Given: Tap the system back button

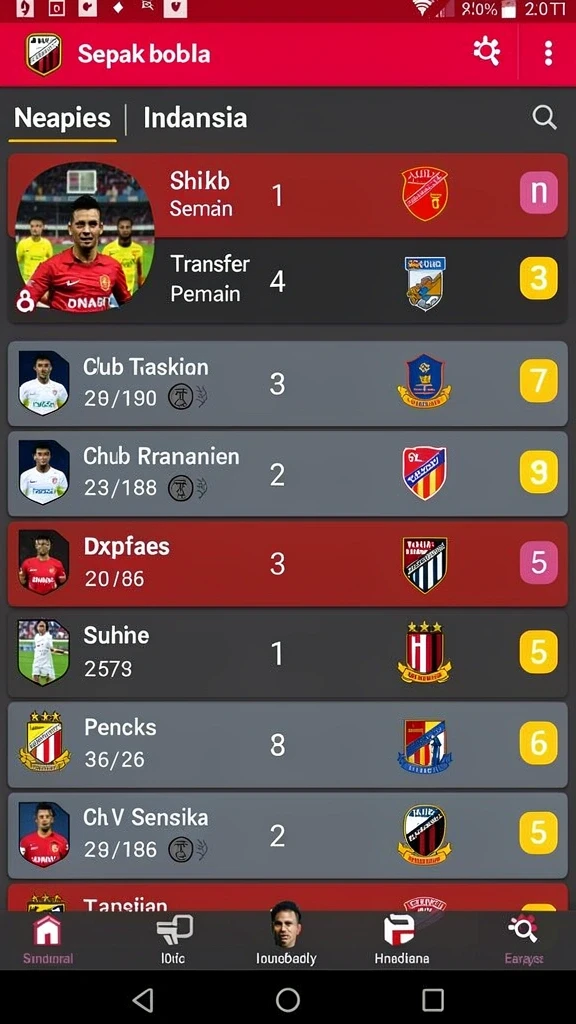Looking at the screenshot, I should click(x=143, y=999).
